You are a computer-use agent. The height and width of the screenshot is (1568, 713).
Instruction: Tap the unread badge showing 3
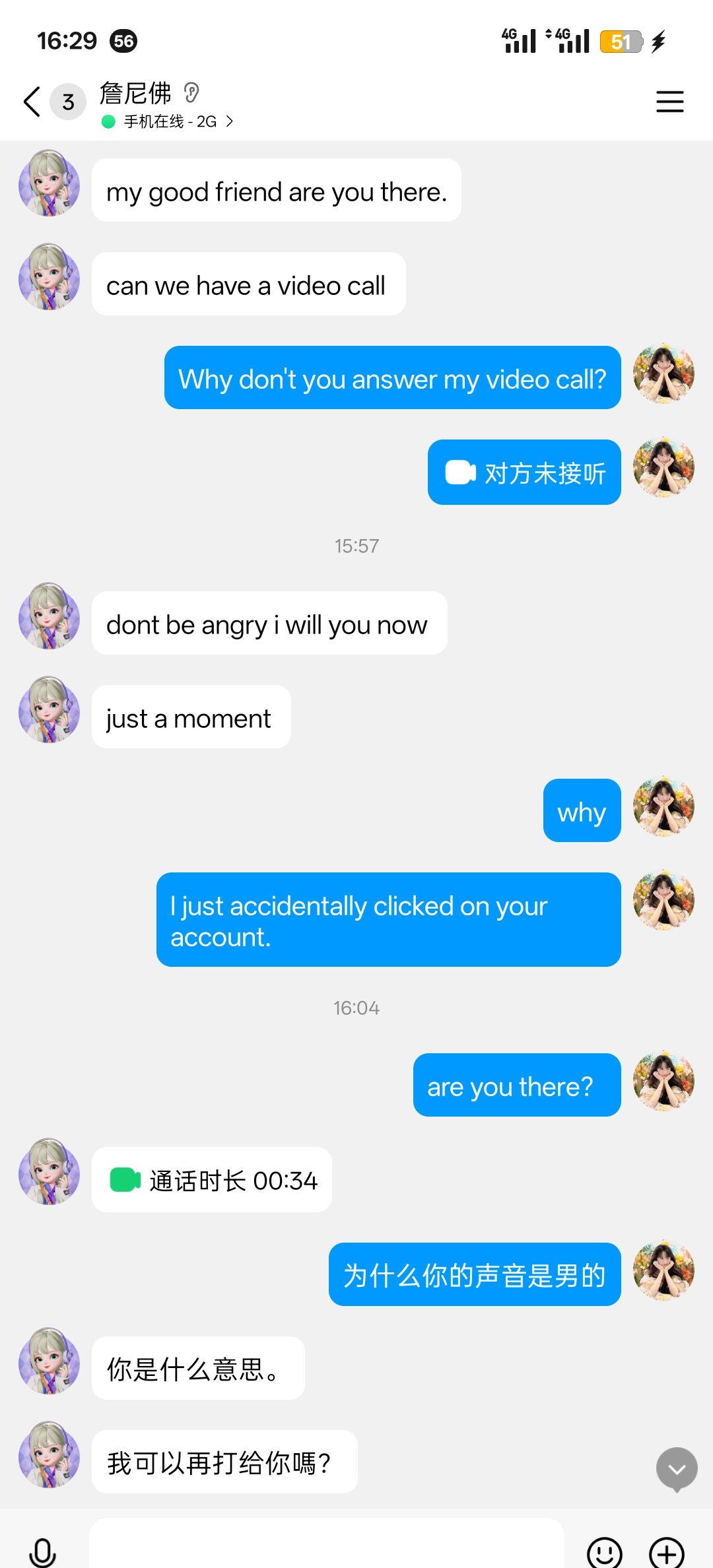tap(67, 102)
